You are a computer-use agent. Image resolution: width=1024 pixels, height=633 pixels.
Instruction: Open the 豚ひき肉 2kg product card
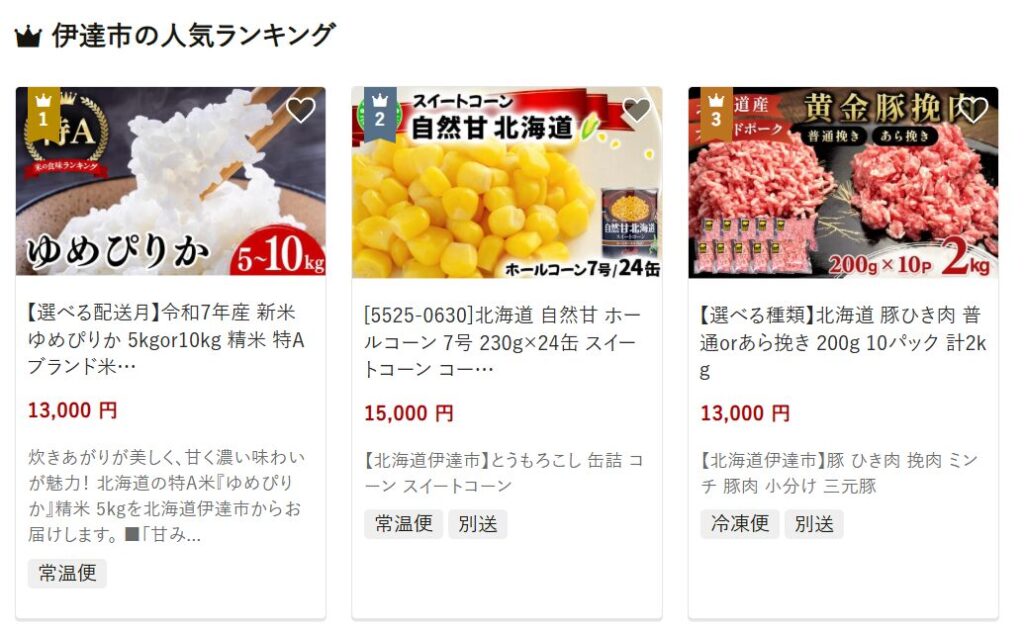pyautogui.click(x=842, y=342)
